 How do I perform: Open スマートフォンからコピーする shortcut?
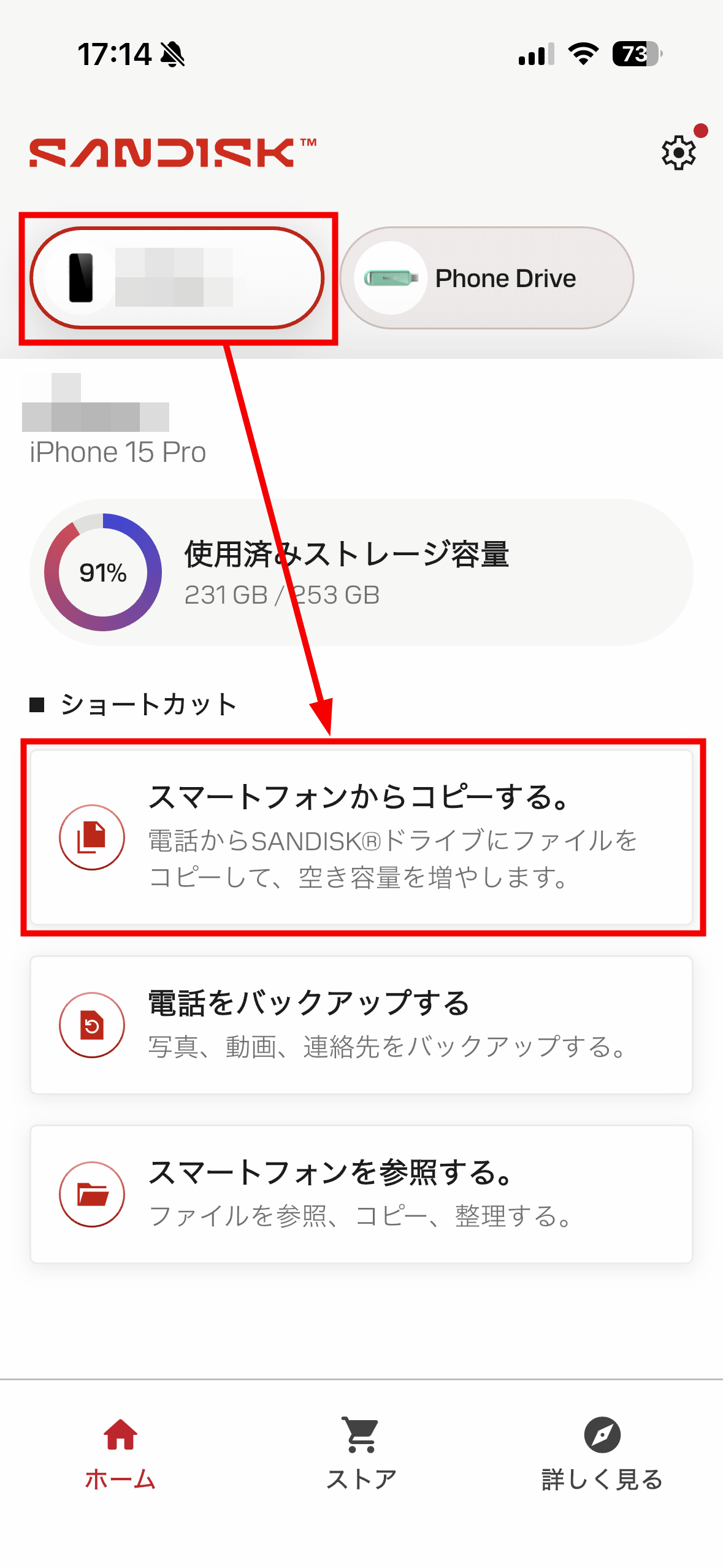pyautogui.click(x=361, y=837)
